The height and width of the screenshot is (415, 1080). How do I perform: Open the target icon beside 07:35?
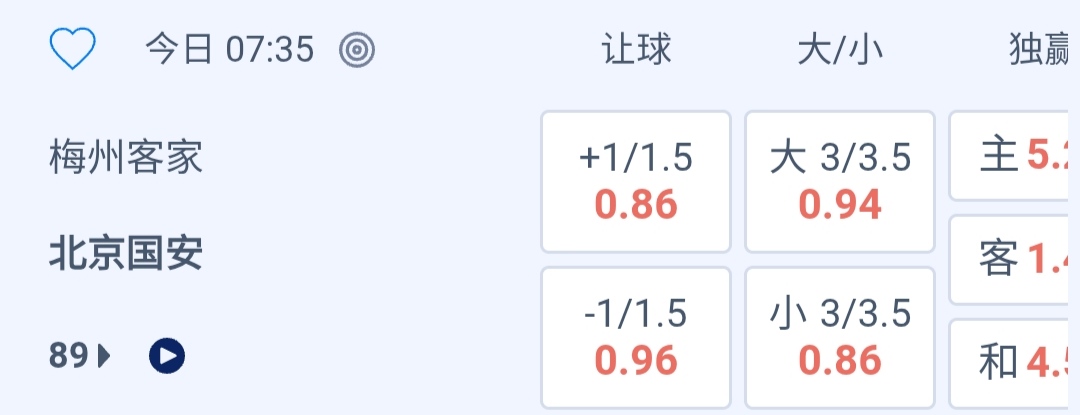(x=356, y=49)
